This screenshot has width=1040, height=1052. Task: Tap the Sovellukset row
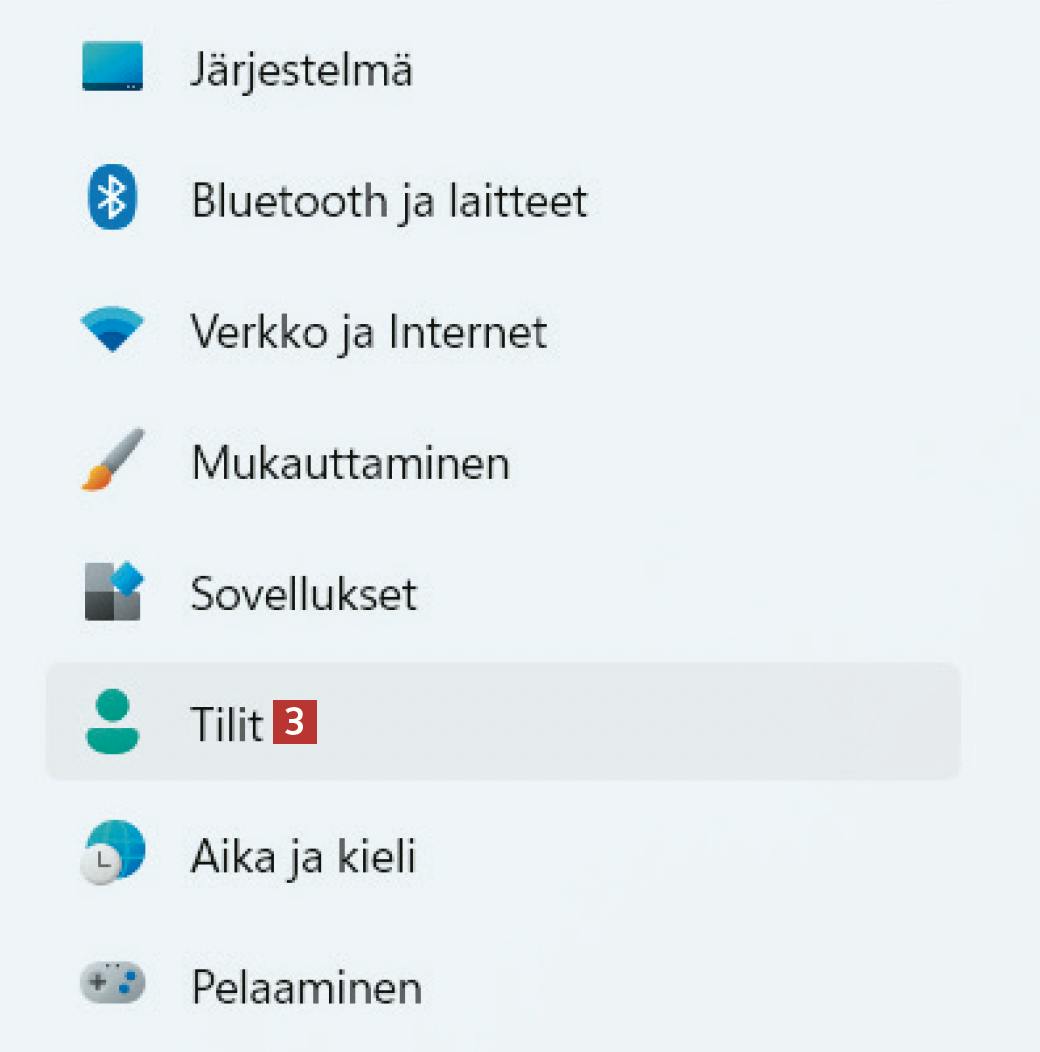(x=303, y=594)
